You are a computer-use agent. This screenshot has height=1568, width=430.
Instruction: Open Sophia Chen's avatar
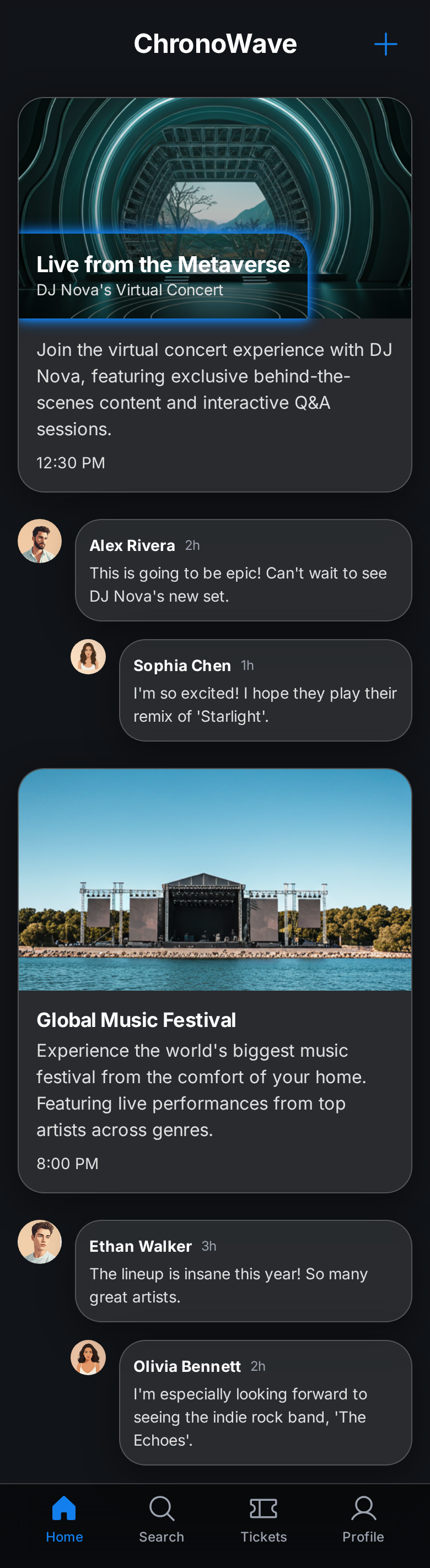(x=88, y=656)
